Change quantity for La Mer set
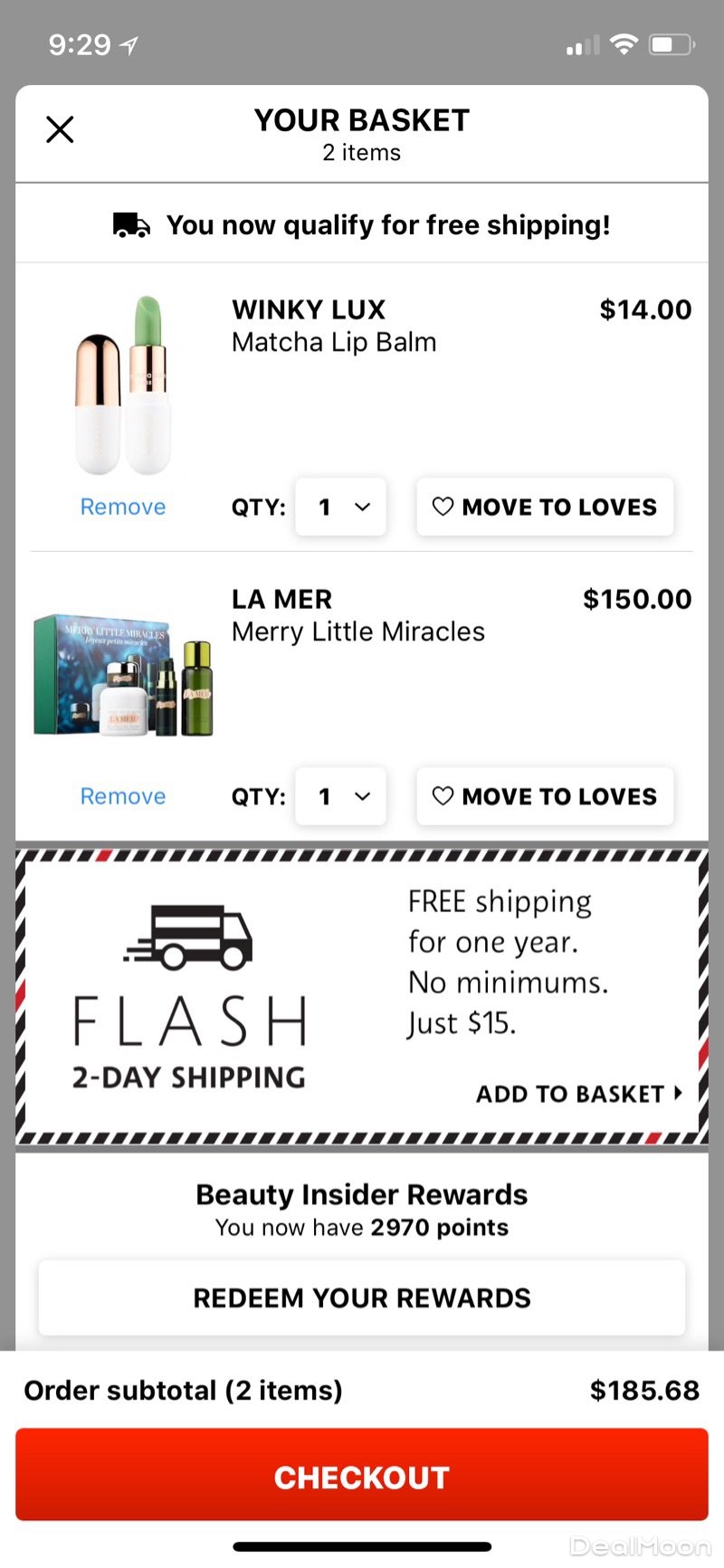The image size is (724, 1568). pos(341,796)
